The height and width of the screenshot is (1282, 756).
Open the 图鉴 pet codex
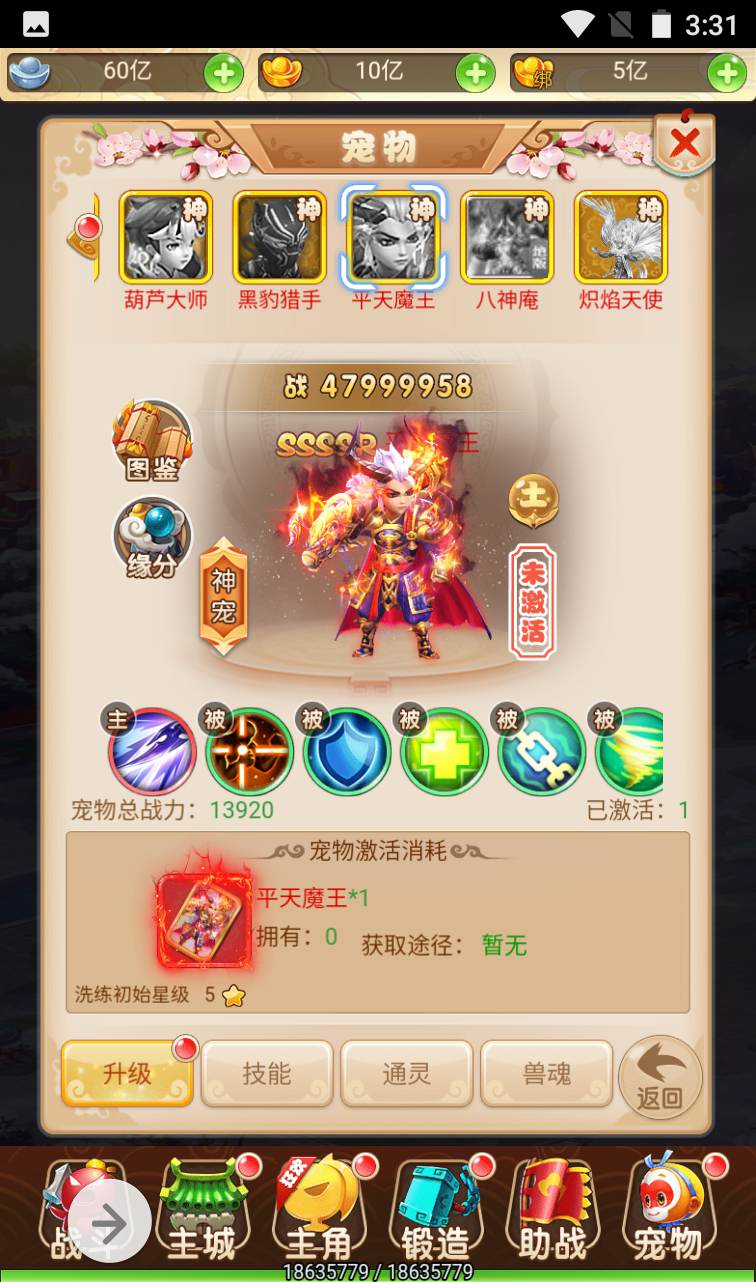point(152,440)
